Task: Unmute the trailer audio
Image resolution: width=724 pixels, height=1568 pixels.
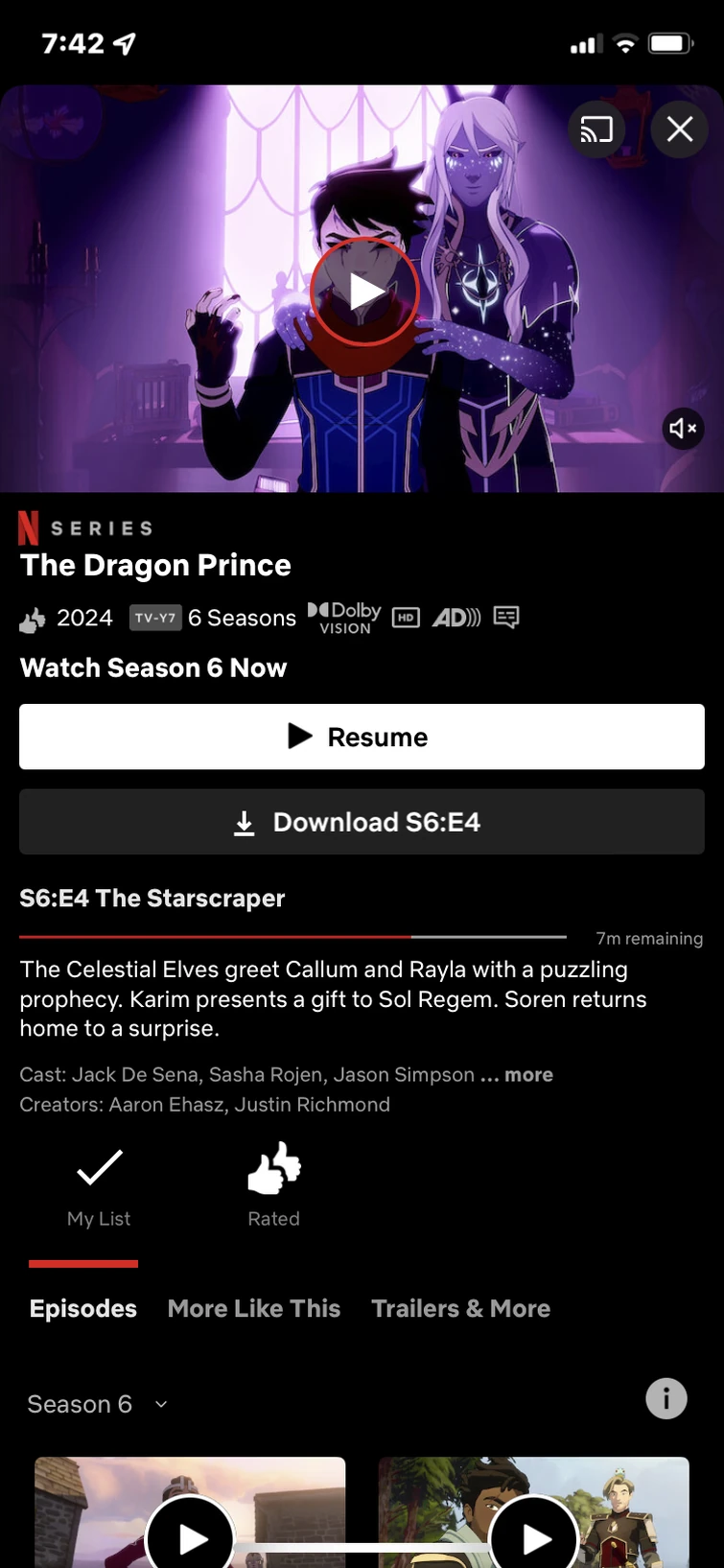Action: [683, 429]
